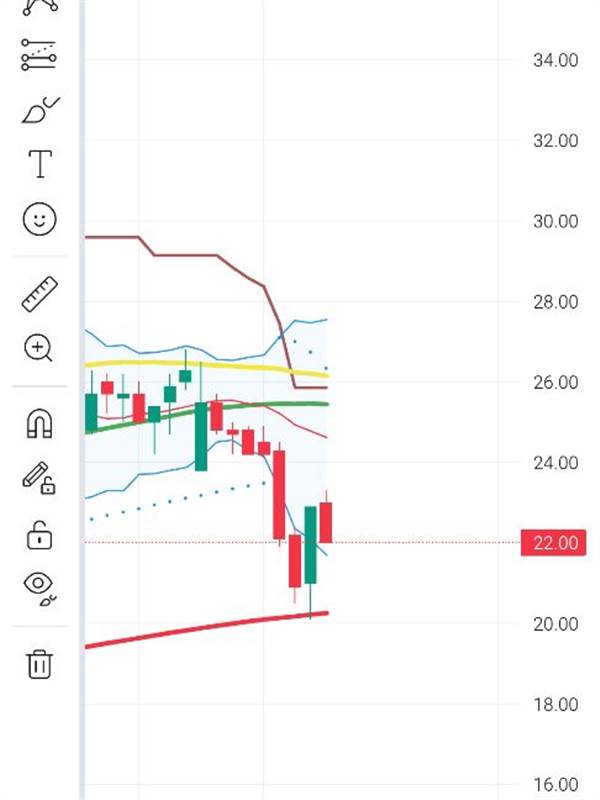Tap the zoom in magnifier tool
The height and width of the screenshot is (800, 600).
(x=39, y=348)
